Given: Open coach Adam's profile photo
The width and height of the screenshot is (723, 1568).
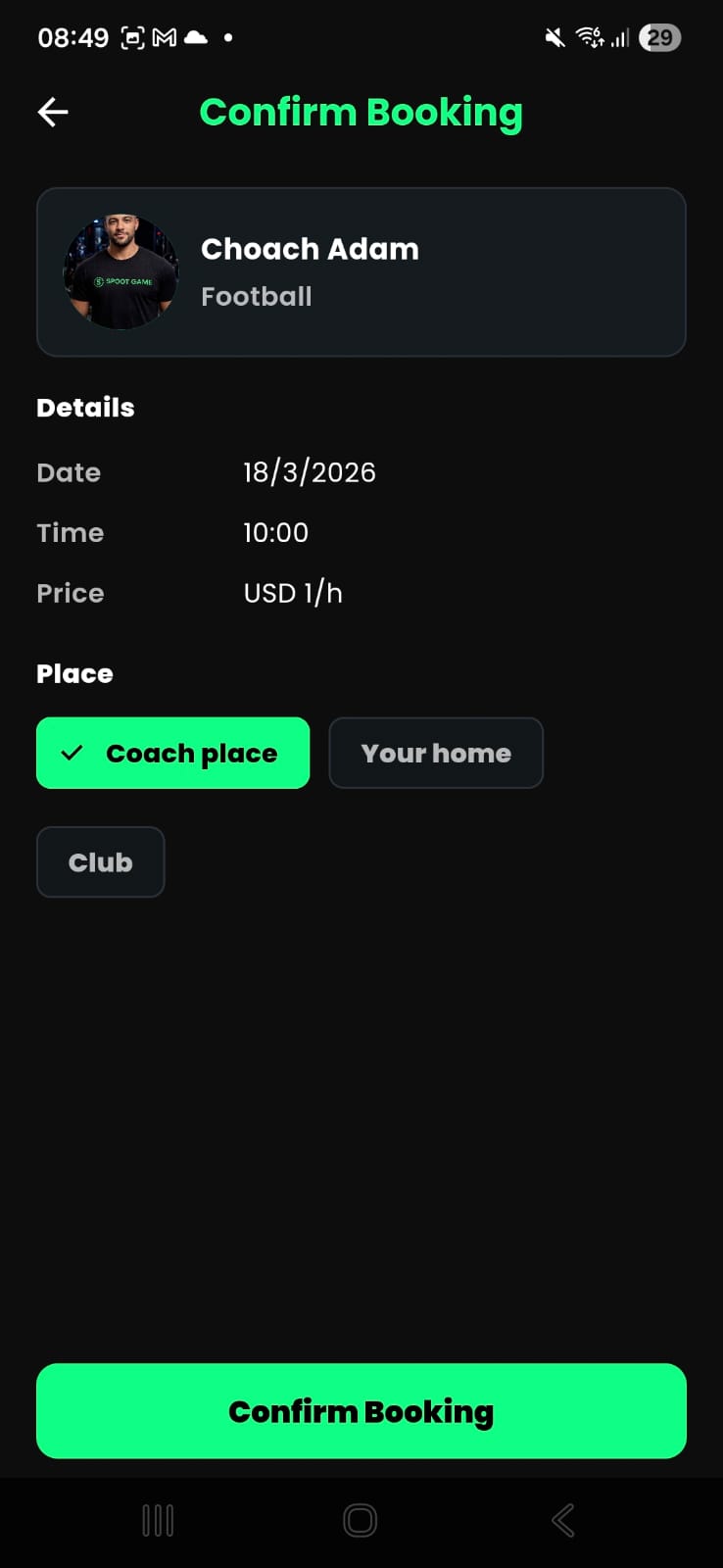Looking at the screenshot, I should coord(119,271).
